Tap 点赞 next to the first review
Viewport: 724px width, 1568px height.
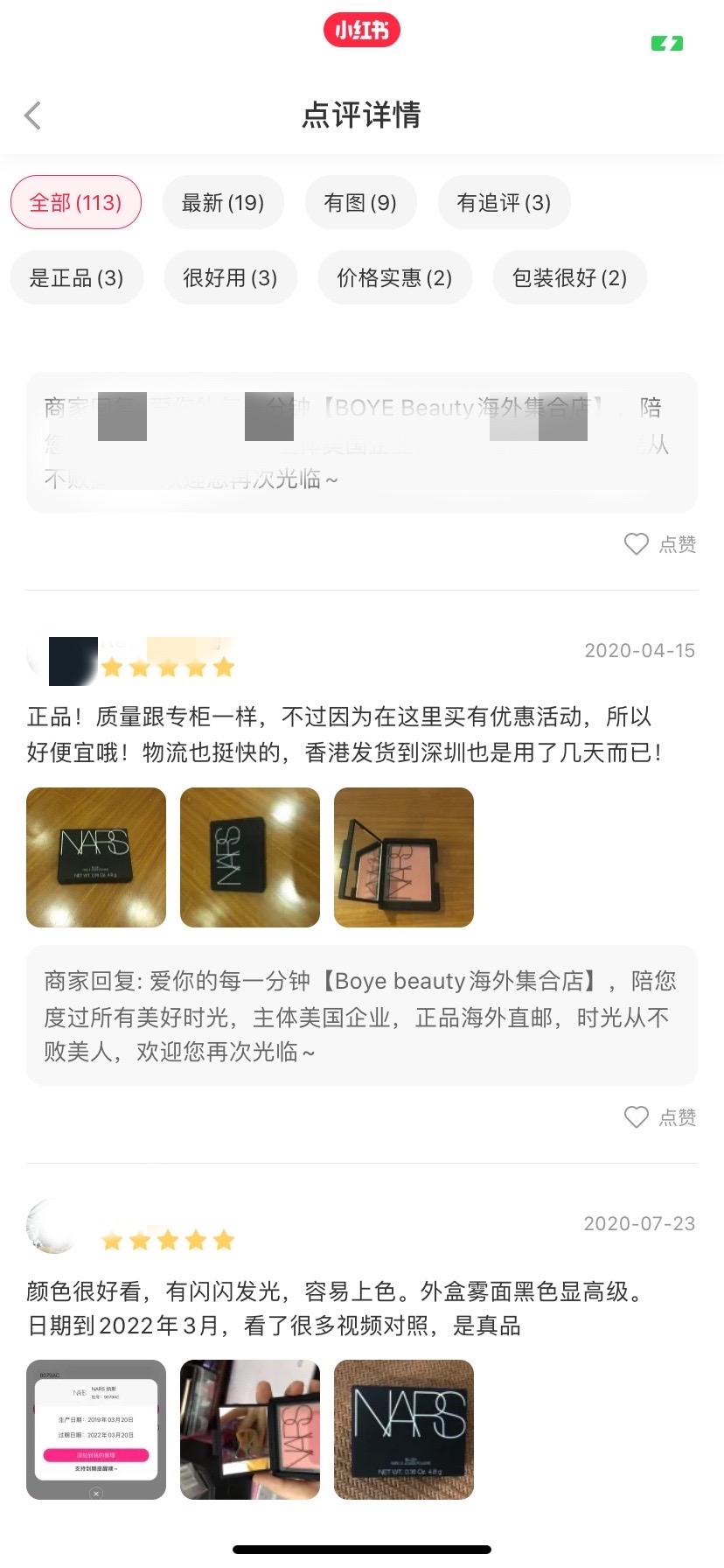click(x=677, y=543)
